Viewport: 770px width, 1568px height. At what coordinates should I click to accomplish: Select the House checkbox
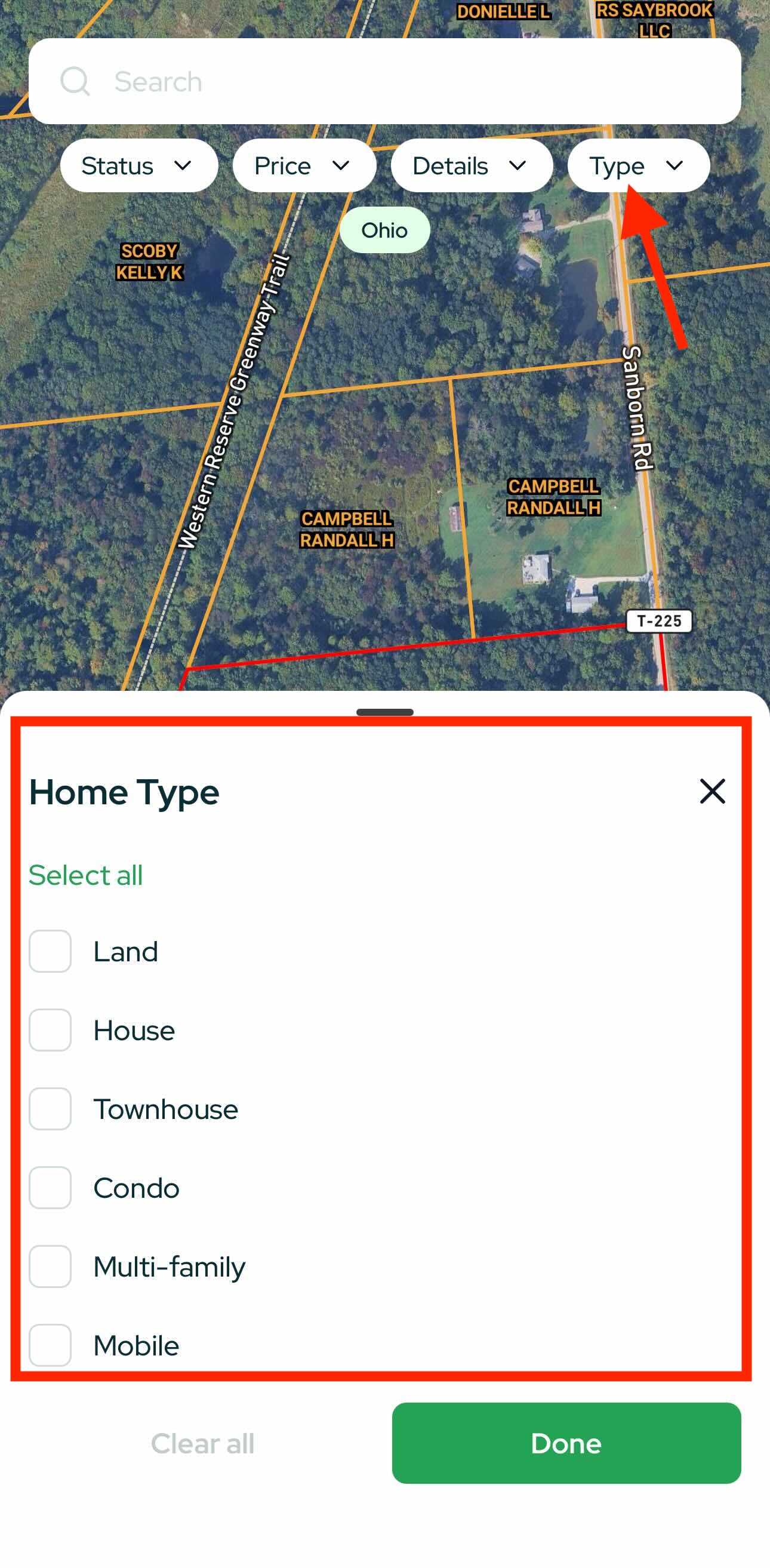click(x=51, y=1030)
